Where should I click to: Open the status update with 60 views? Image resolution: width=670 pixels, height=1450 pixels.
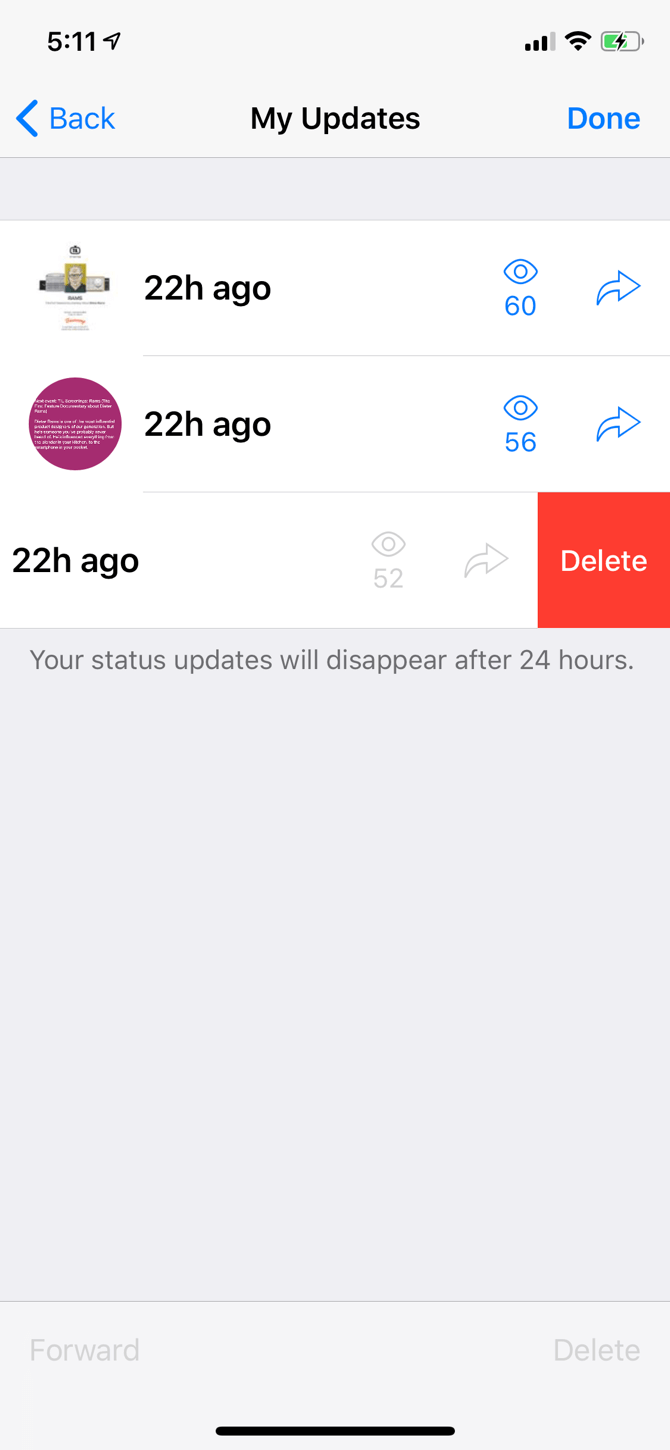click(x=76, y=288)
